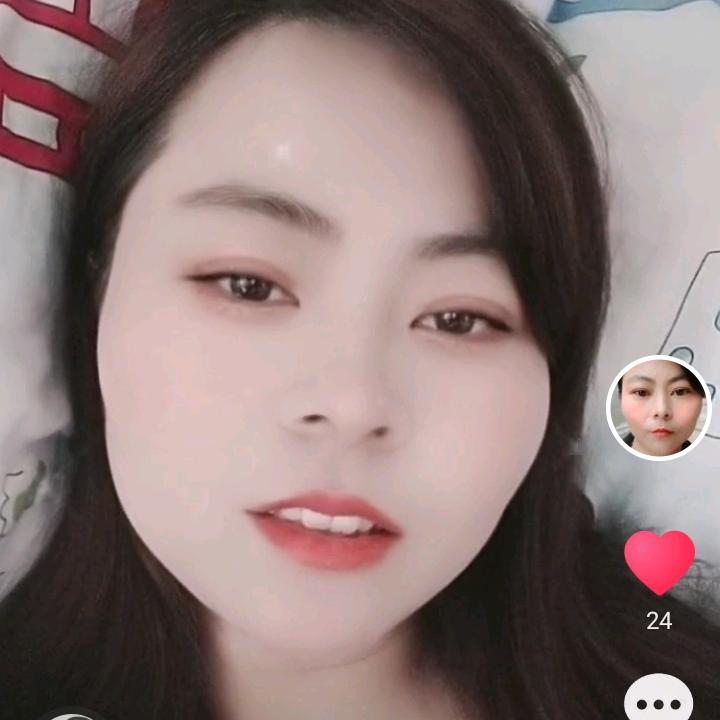Like this video with the heart
This screenshot has width=720, height=720.
pyautogui.click(x=659, y=561)
